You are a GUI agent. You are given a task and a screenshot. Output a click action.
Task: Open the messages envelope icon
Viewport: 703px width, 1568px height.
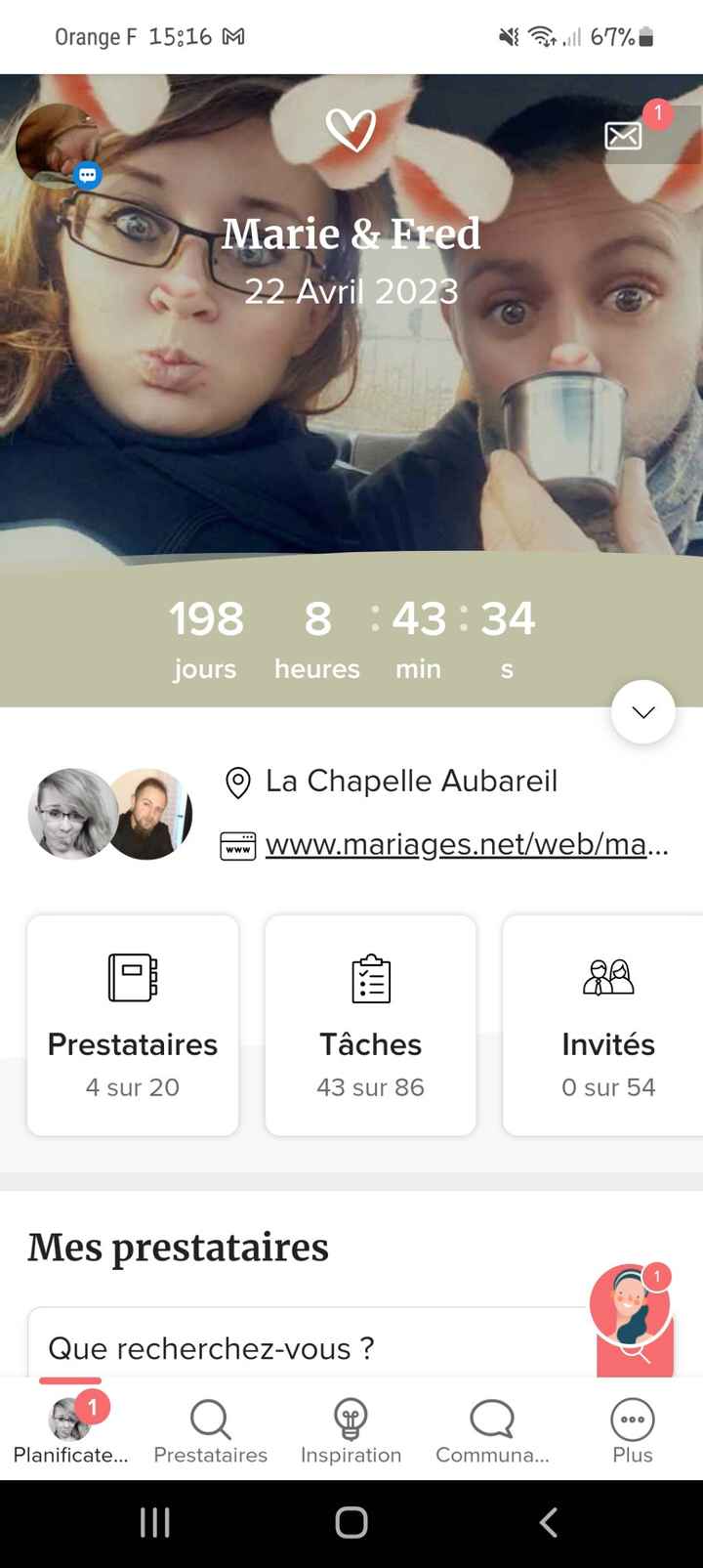624,136
